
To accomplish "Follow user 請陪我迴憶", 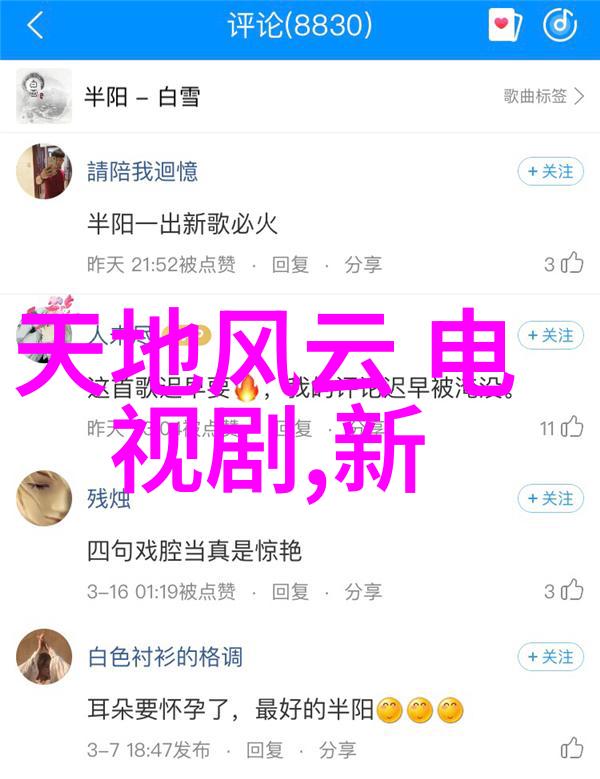I will (550, 171).
